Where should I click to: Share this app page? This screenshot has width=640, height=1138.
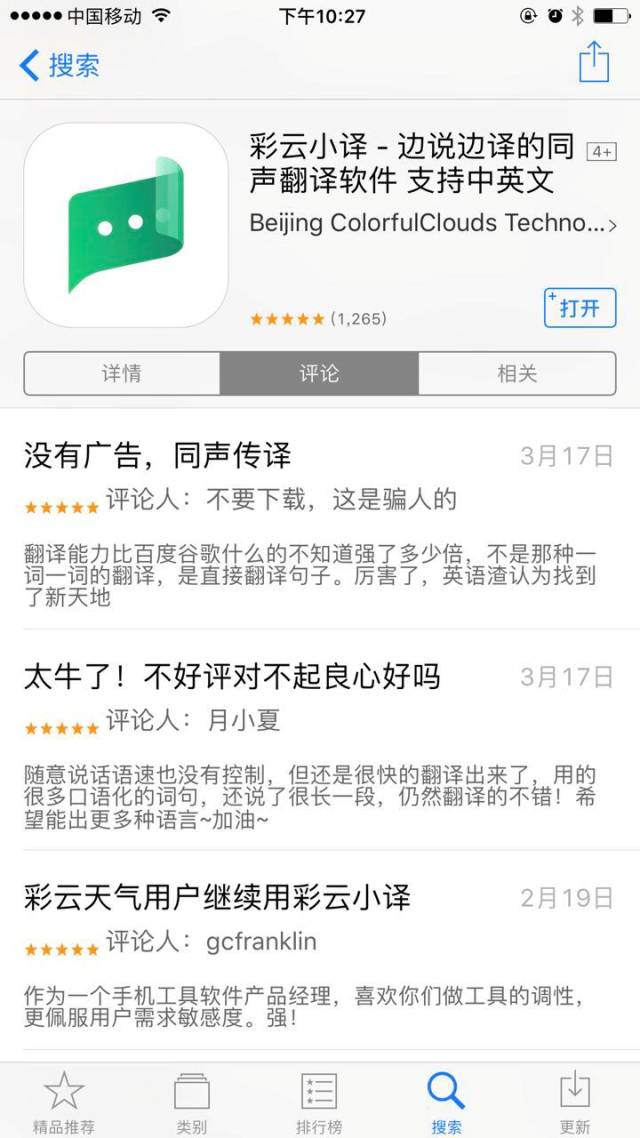(594, 62)
